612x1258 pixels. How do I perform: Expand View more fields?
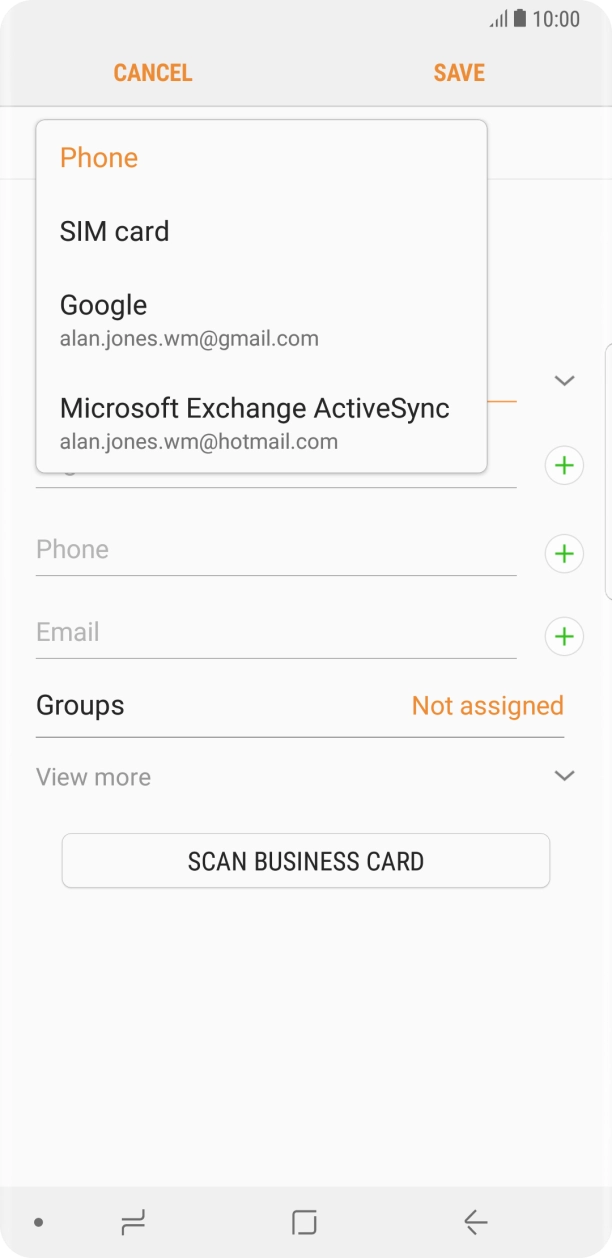(300, 777)
